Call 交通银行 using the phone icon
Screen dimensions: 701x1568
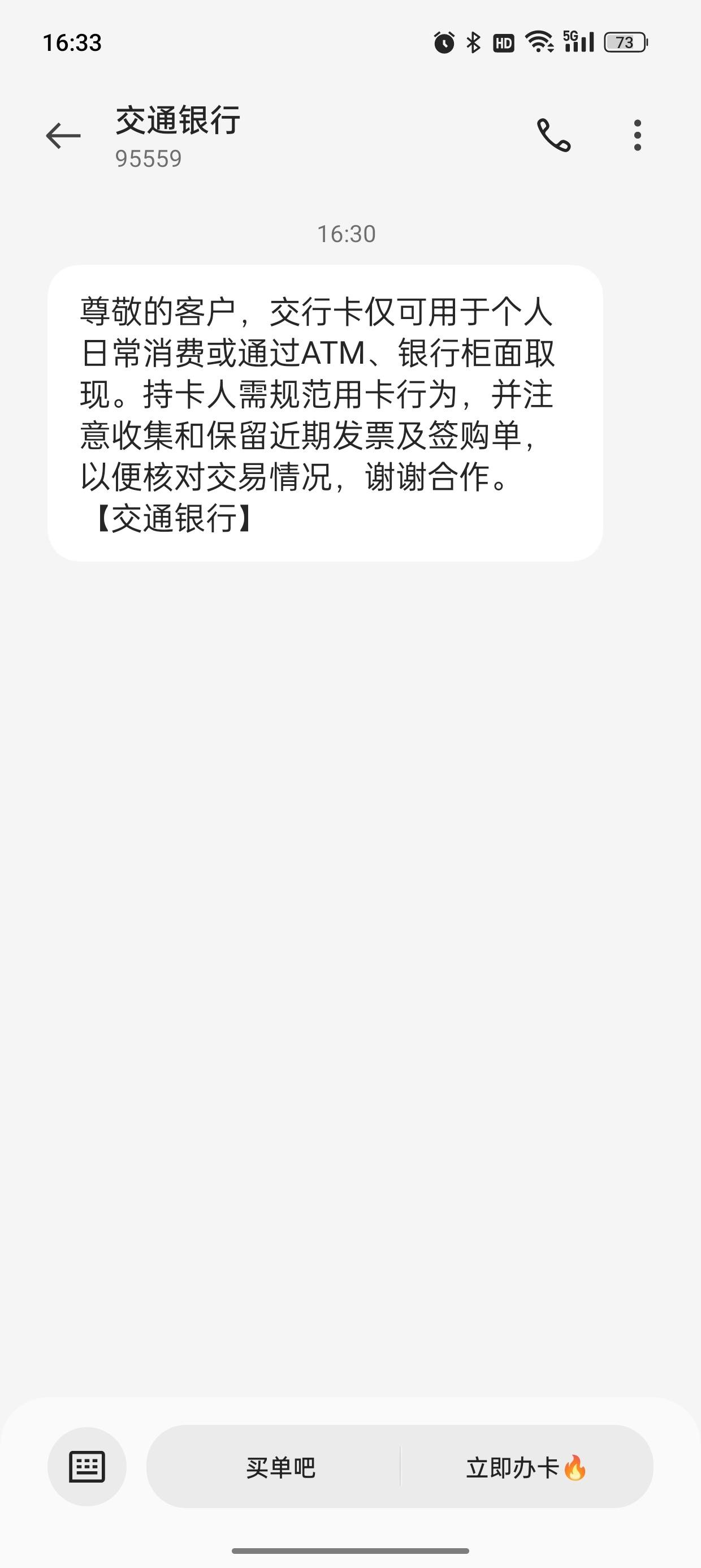point(554,135)
